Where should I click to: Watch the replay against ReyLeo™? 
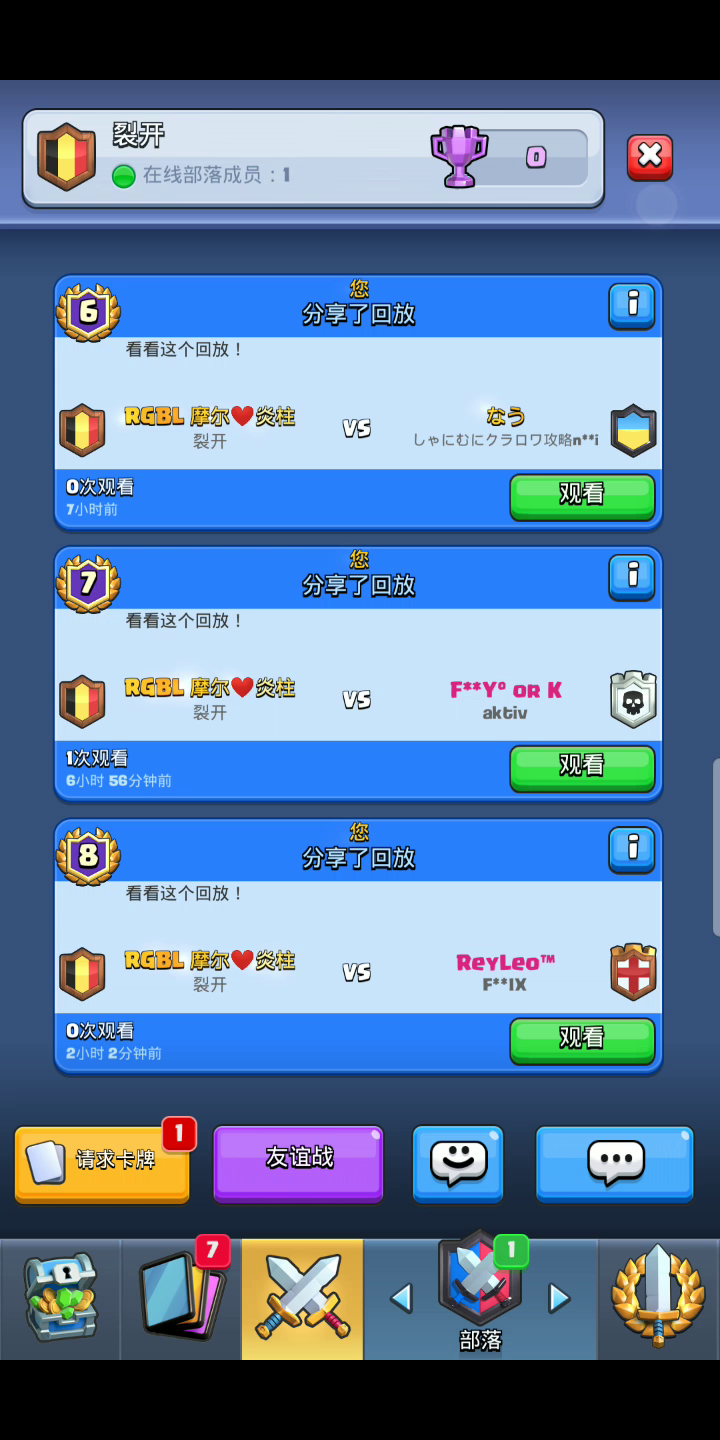(x=582, y=1041)
